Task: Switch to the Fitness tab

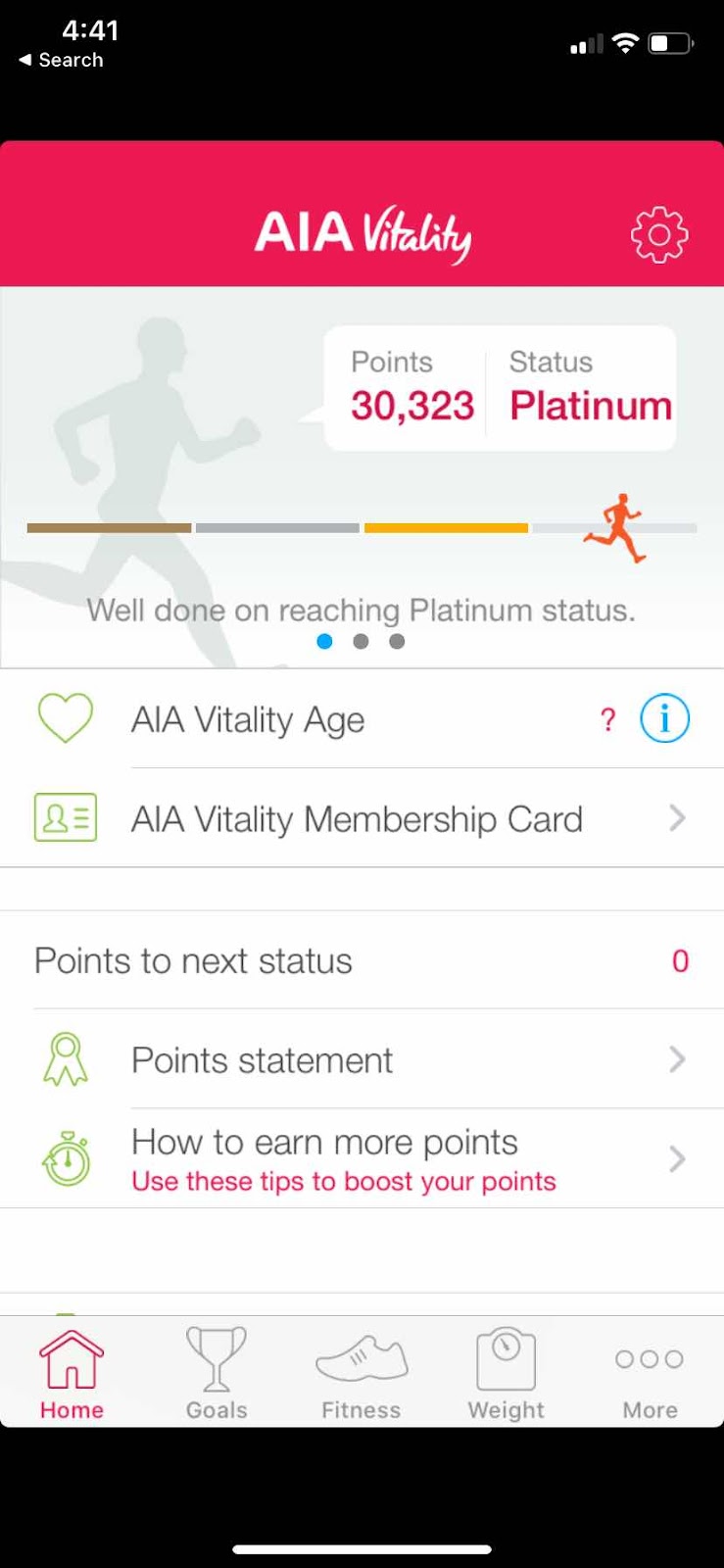Action: coord(362,1373)
